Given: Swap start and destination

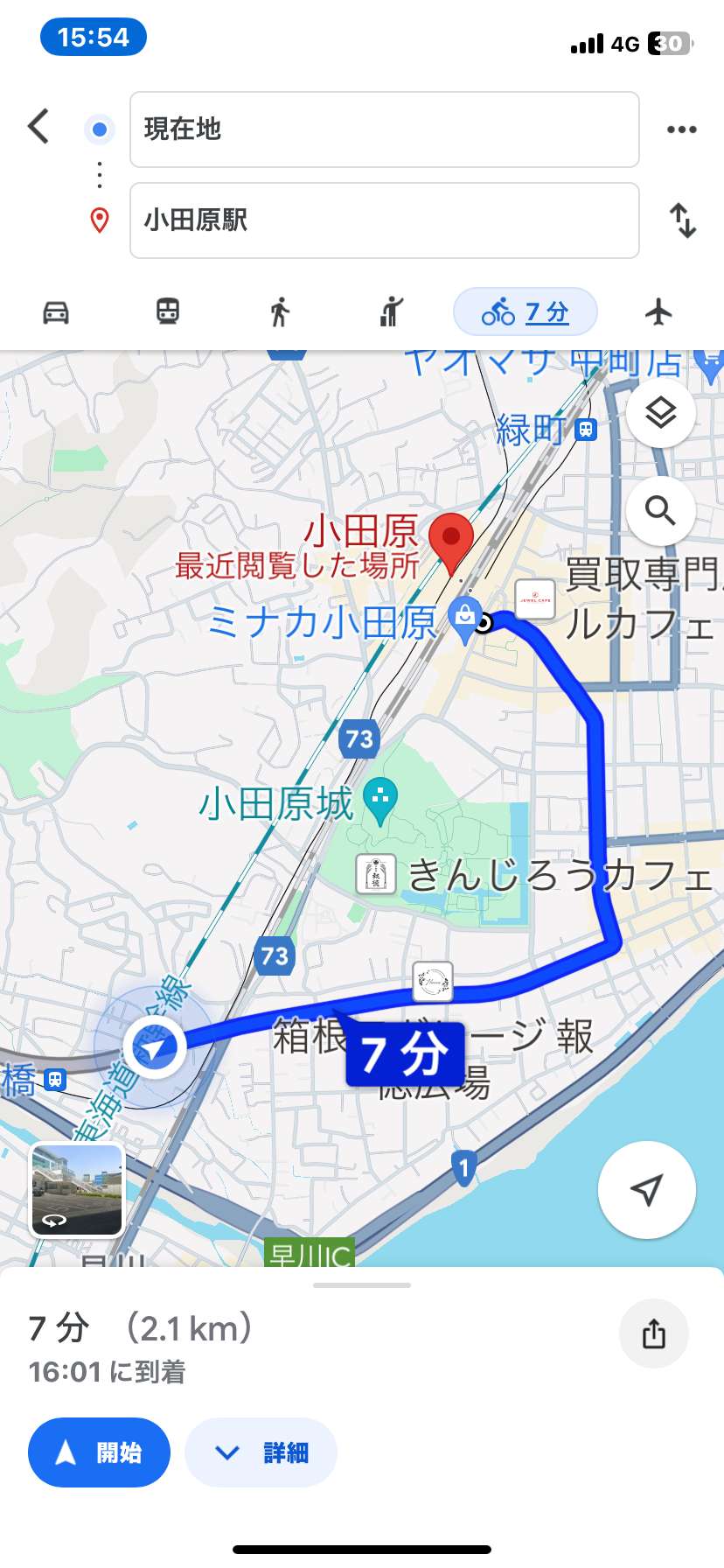Looking at the screenshot, I should (x=683, y=220).
